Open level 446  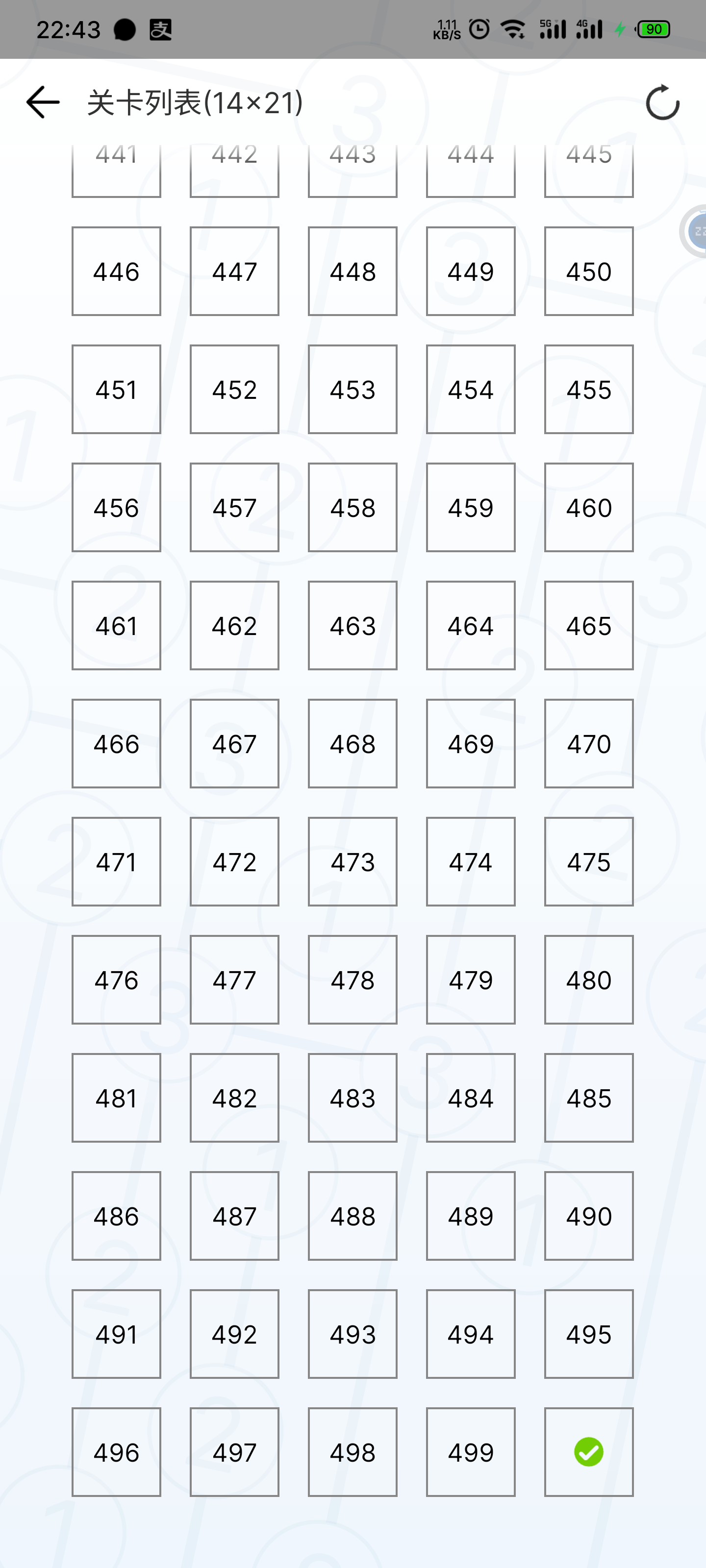tap(116, 271)
